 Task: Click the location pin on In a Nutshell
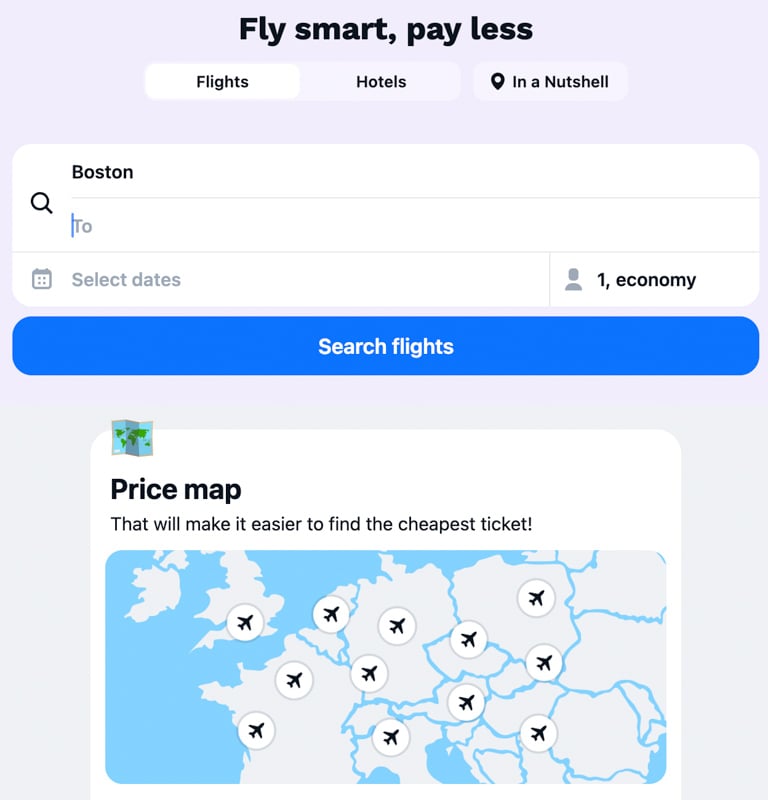click(497, 82)
